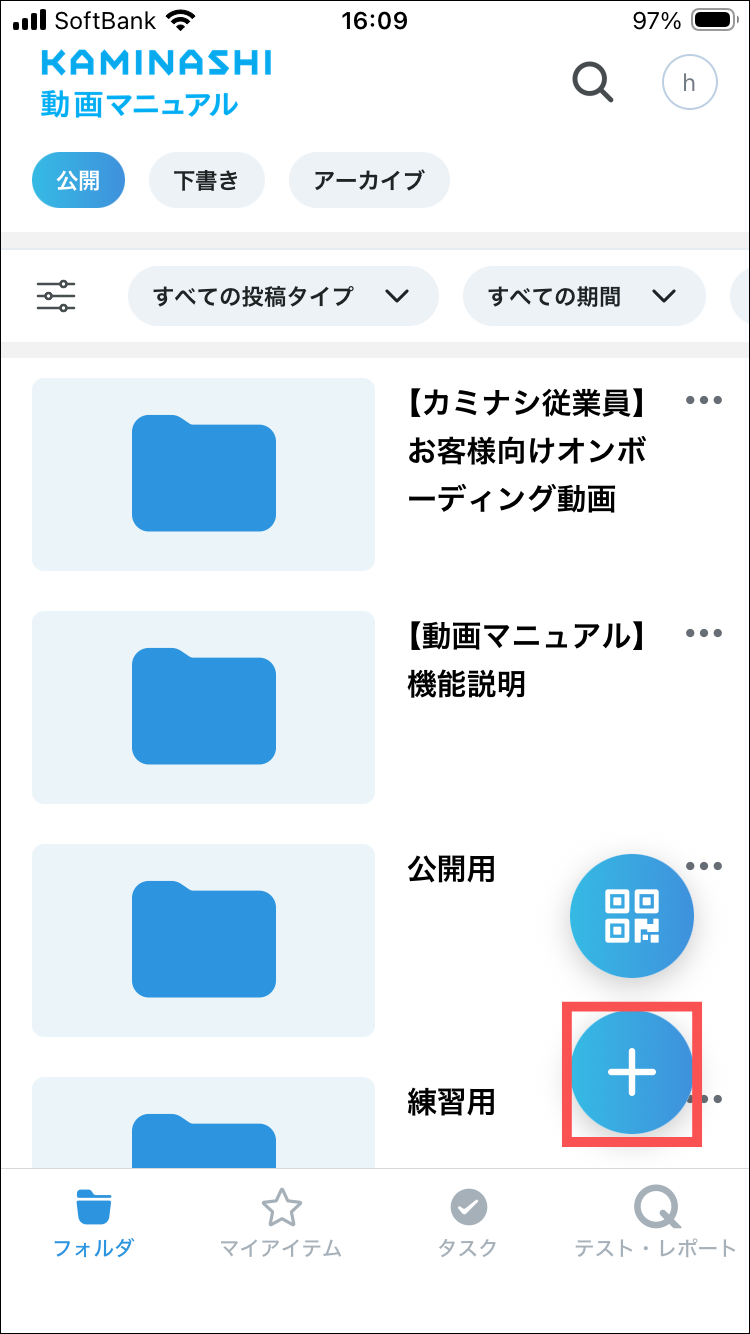The image size is (750, 1334).
Task: Open the profile avatar "h"
Action: 689,82
